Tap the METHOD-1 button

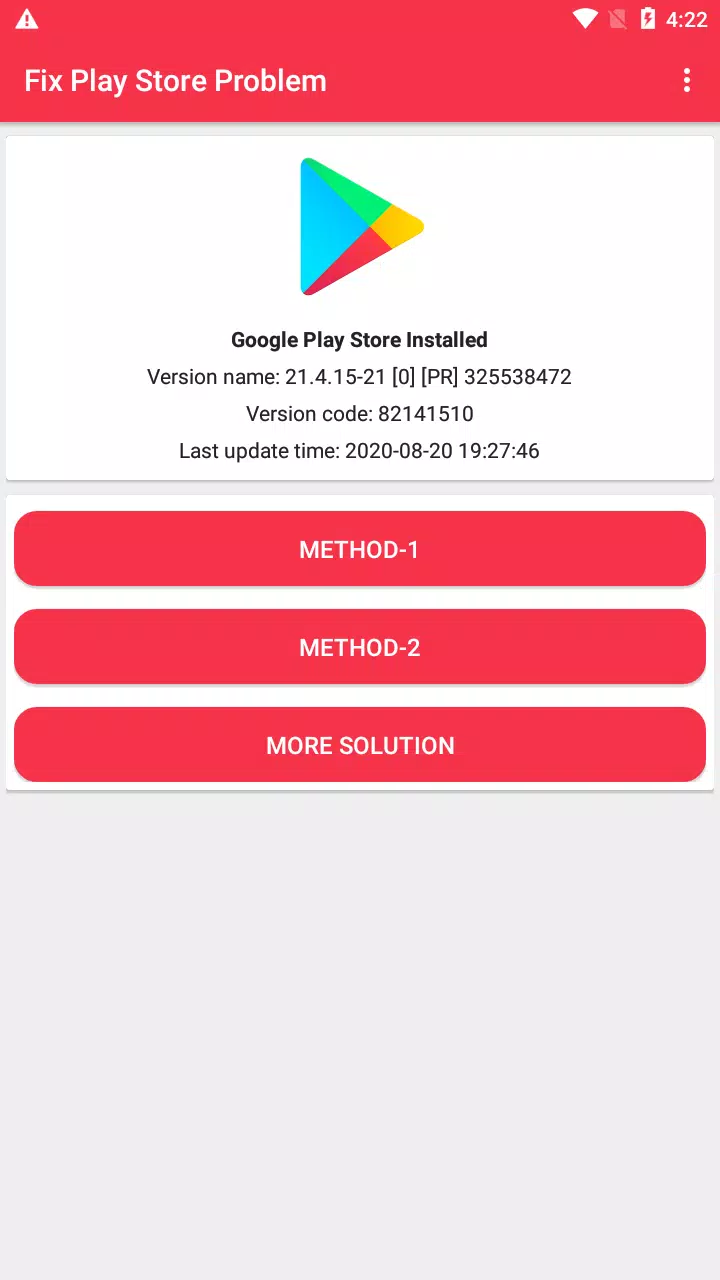click(x=360, y=549)
